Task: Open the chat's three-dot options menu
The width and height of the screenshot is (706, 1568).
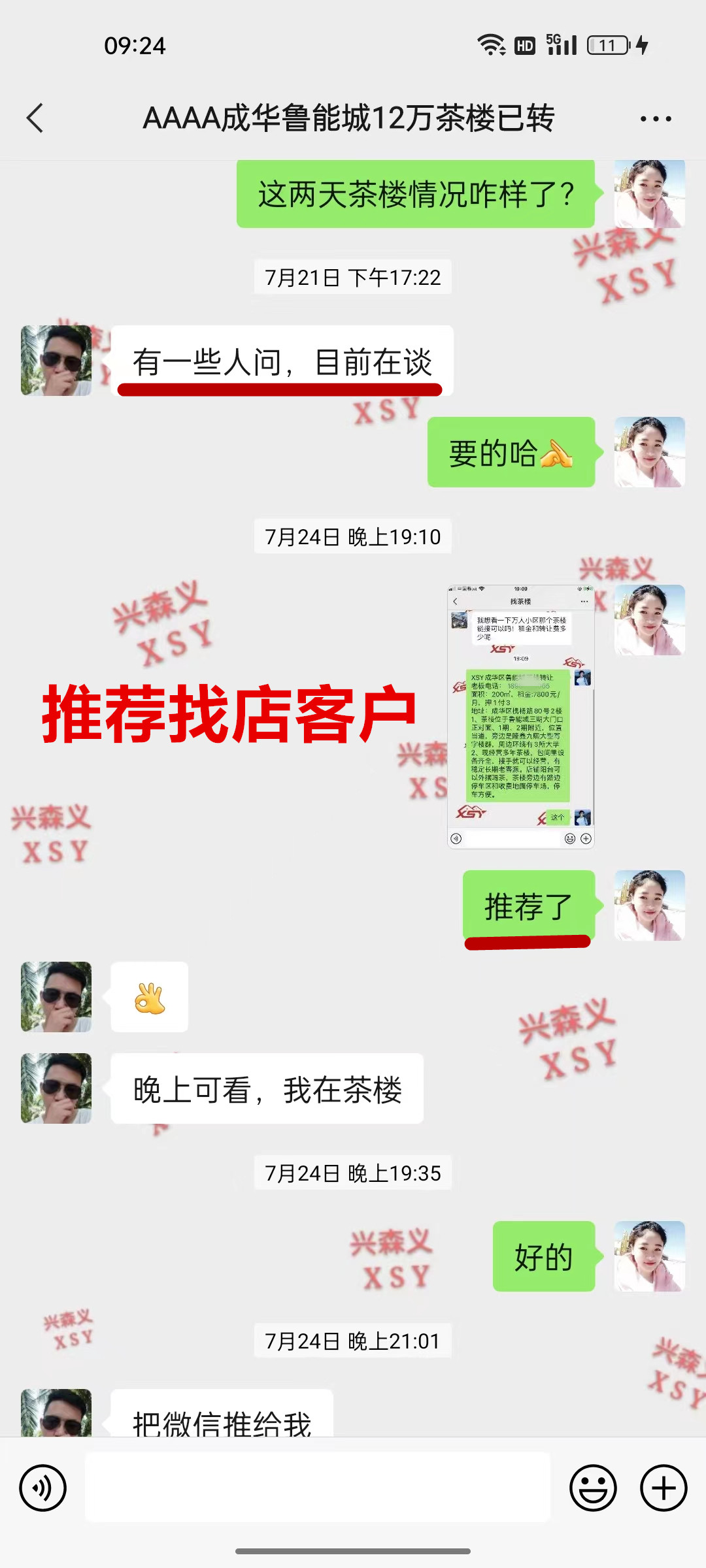Action: [x=656, y=118]
